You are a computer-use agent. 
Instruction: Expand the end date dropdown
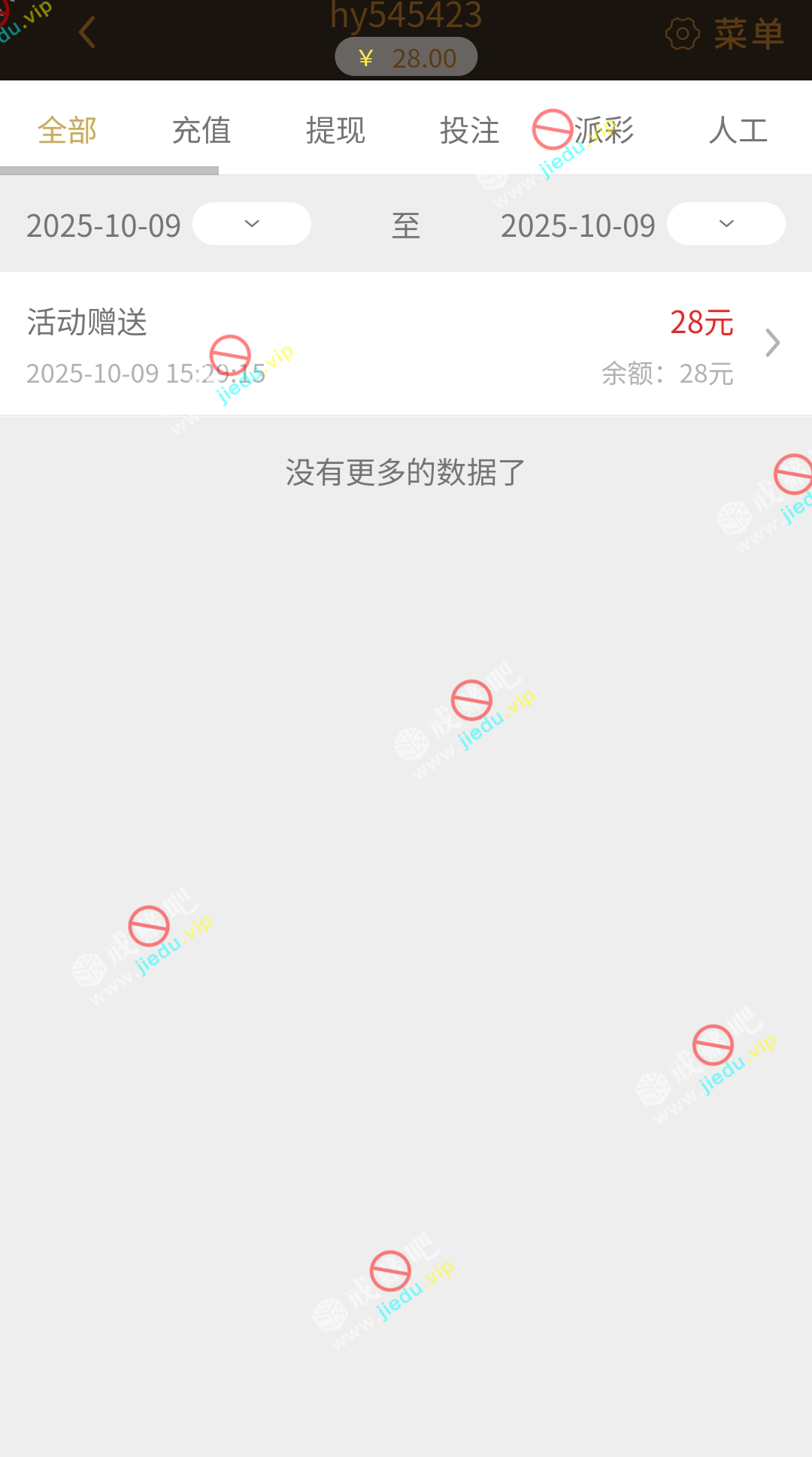(x=726, y=224)
